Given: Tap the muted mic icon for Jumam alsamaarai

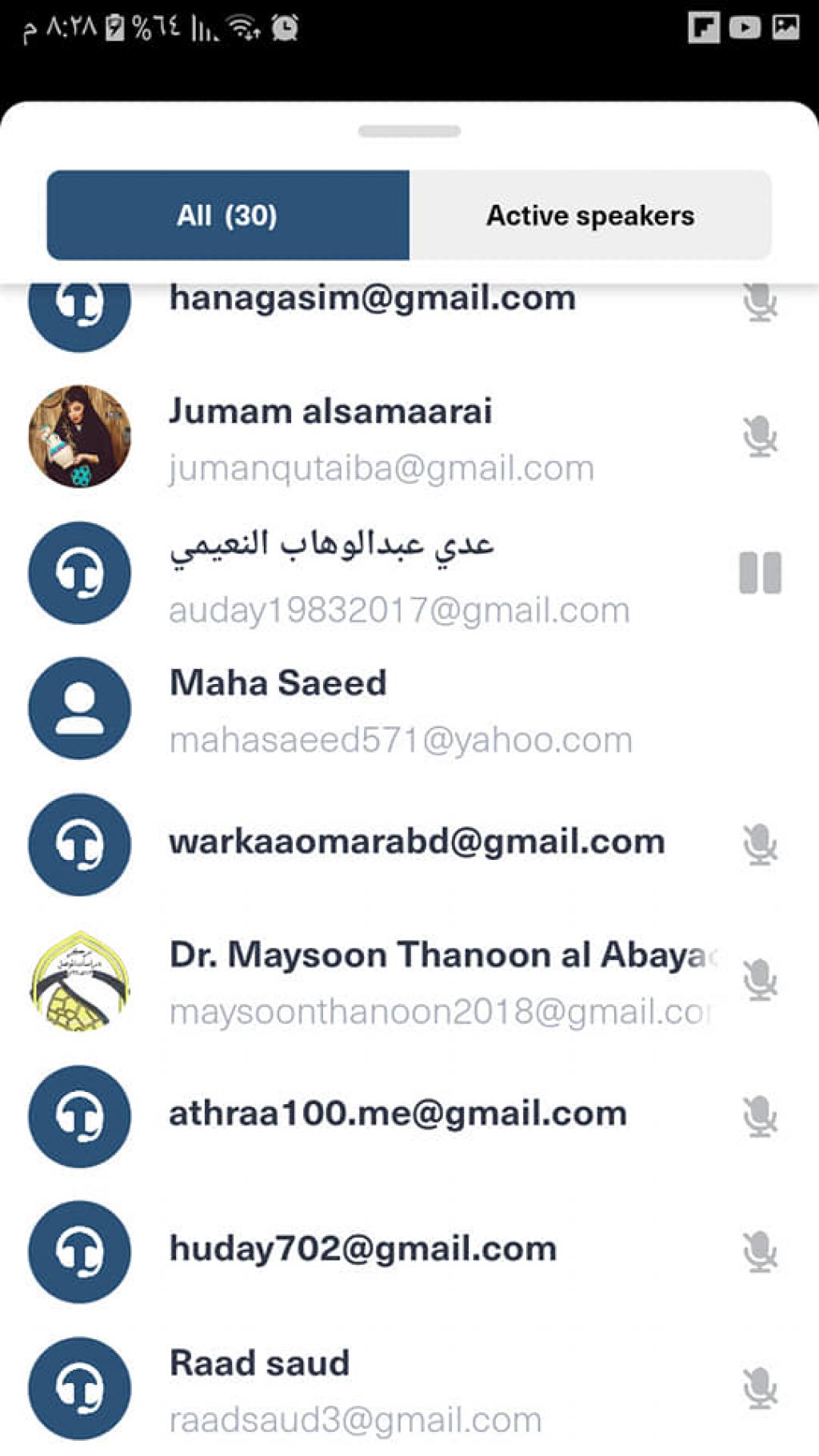Looking at the screenshot, I should (x=759, y=437).
